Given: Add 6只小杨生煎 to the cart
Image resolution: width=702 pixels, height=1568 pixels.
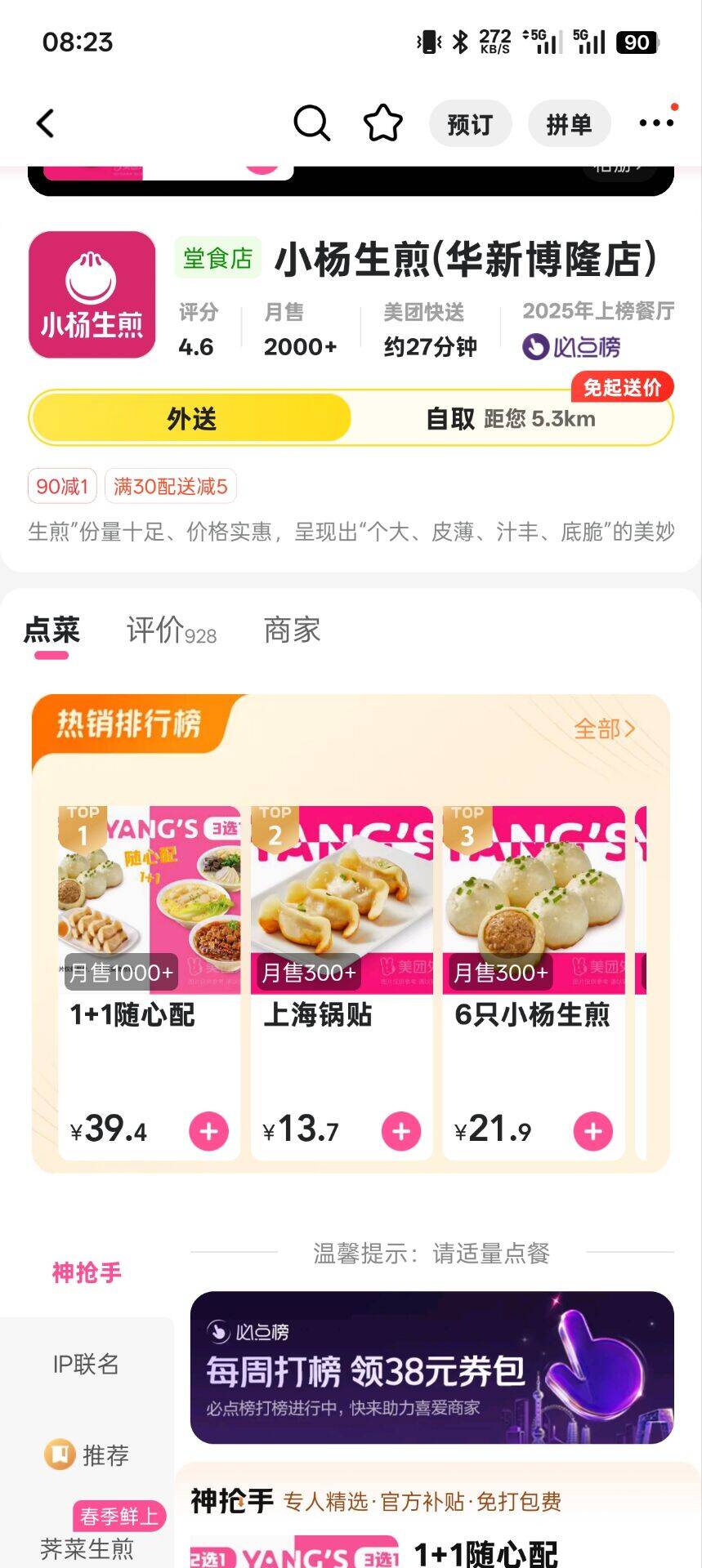Looking at the screenshot, I should point(593,1131).
